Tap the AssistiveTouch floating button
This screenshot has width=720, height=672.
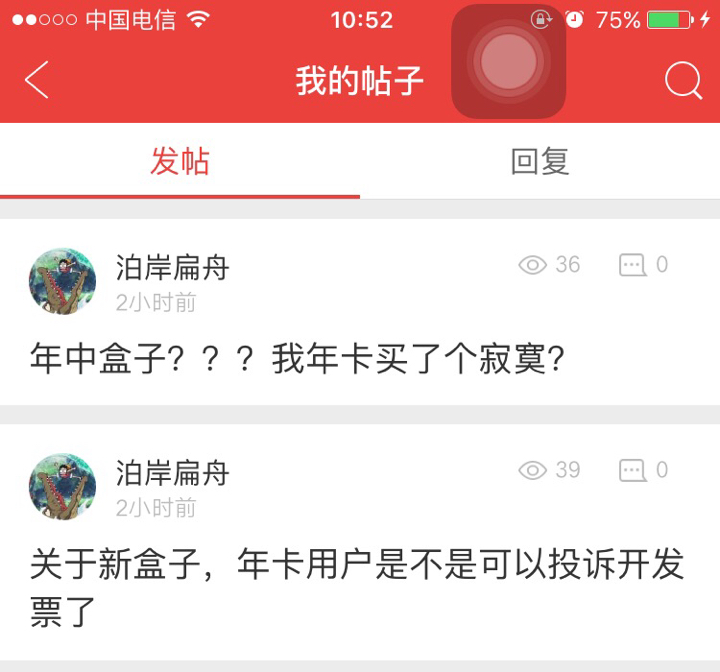click(x=508, y=62)
